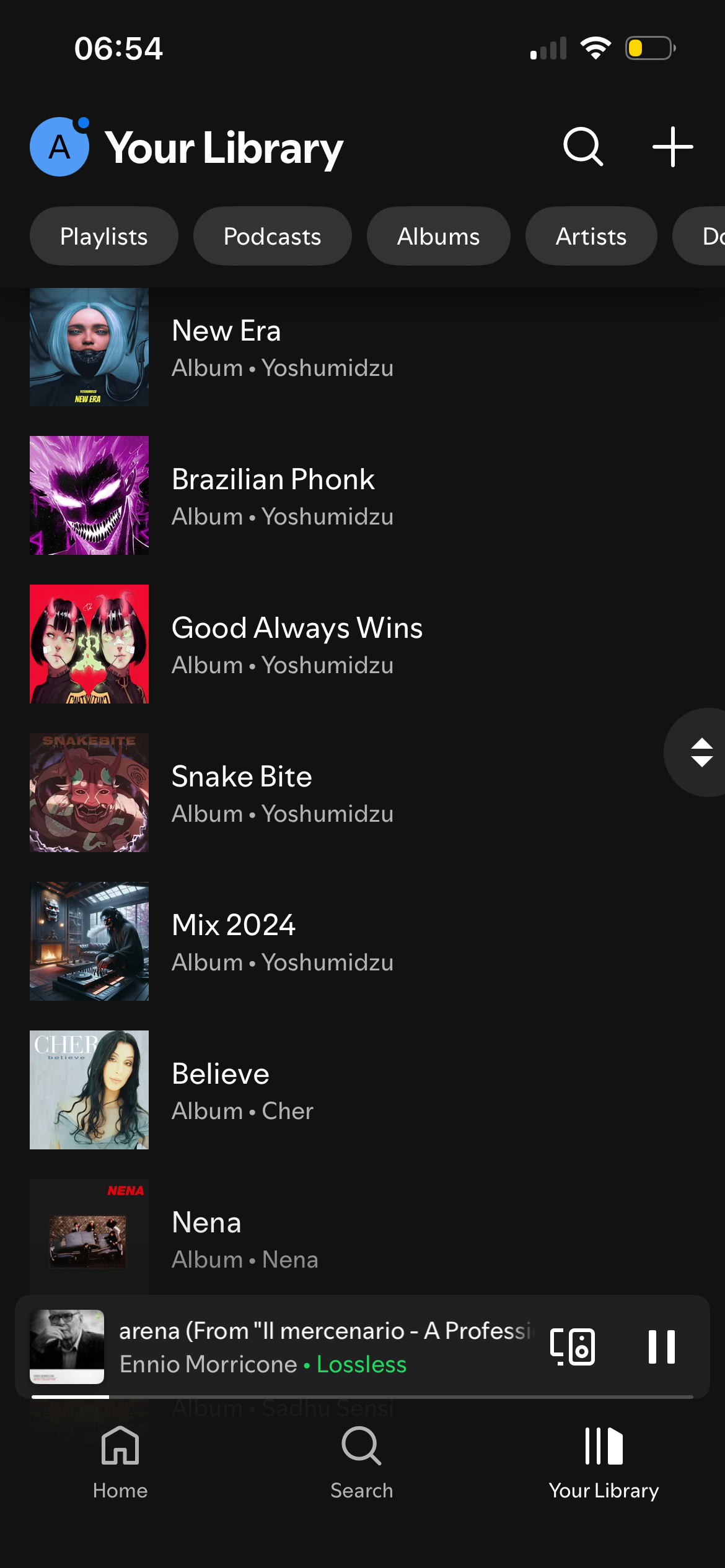
Task: Show only Artists in library
Action: click(x=591, y=237)
